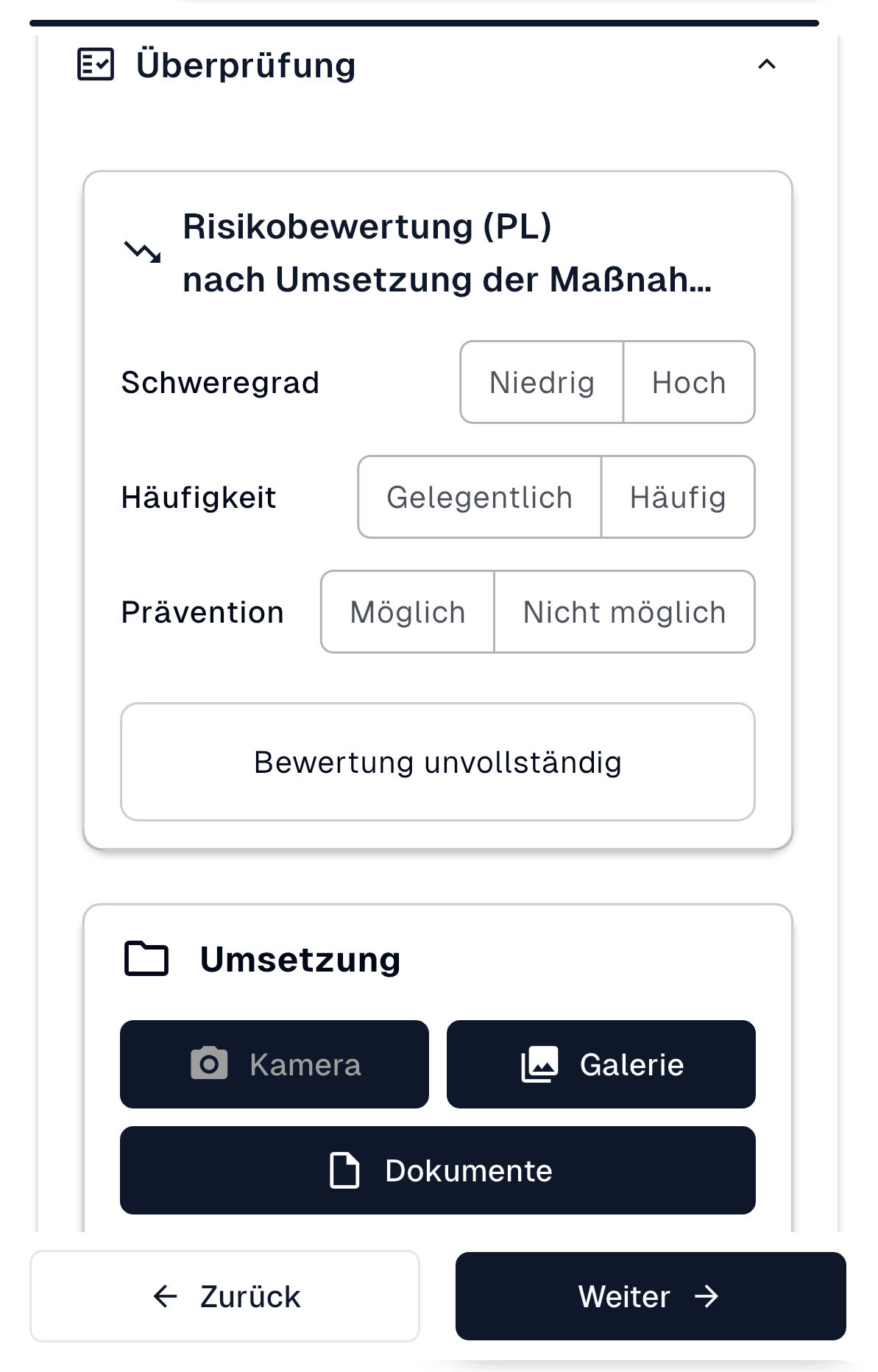Viewport: 878px width, 1372px height.
Task: Select Gelegentlich for Häufigkeit
Action: click(x=479, y=497)
